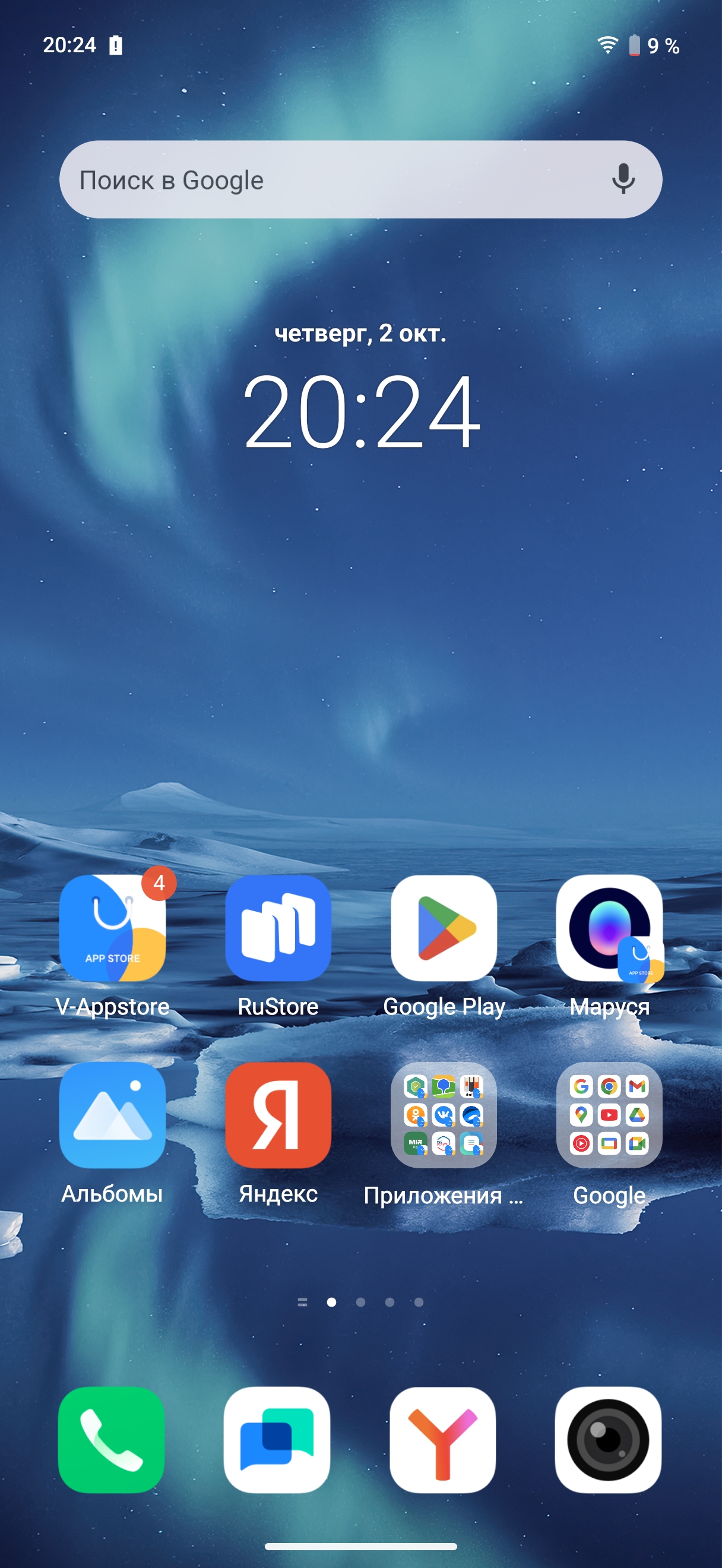Open the Phone dialer from the dock
The height and width of the screenshot is (1568, 722).
tap(111, 1440)
